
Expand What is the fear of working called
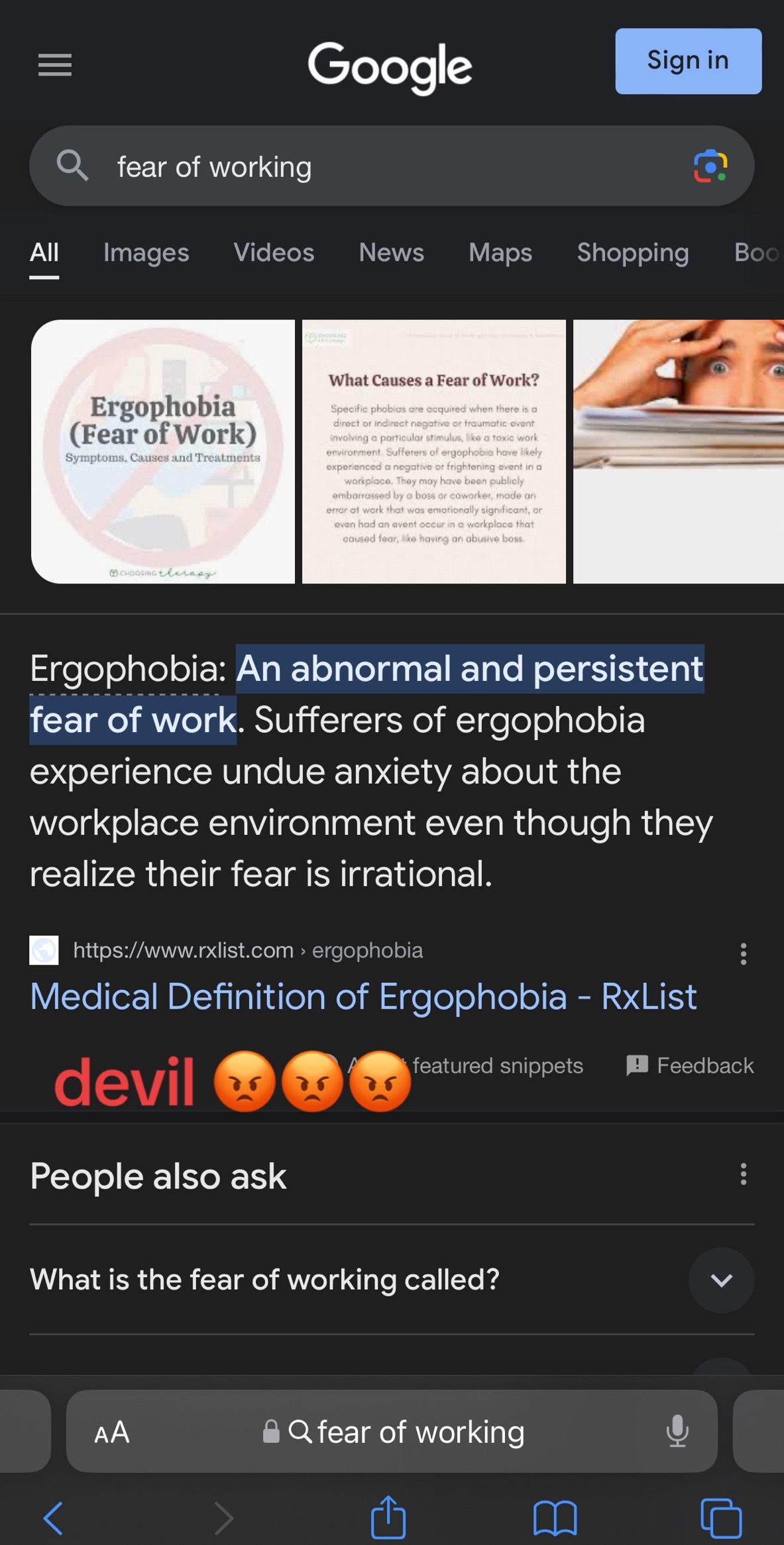[x=721, y=1280]
